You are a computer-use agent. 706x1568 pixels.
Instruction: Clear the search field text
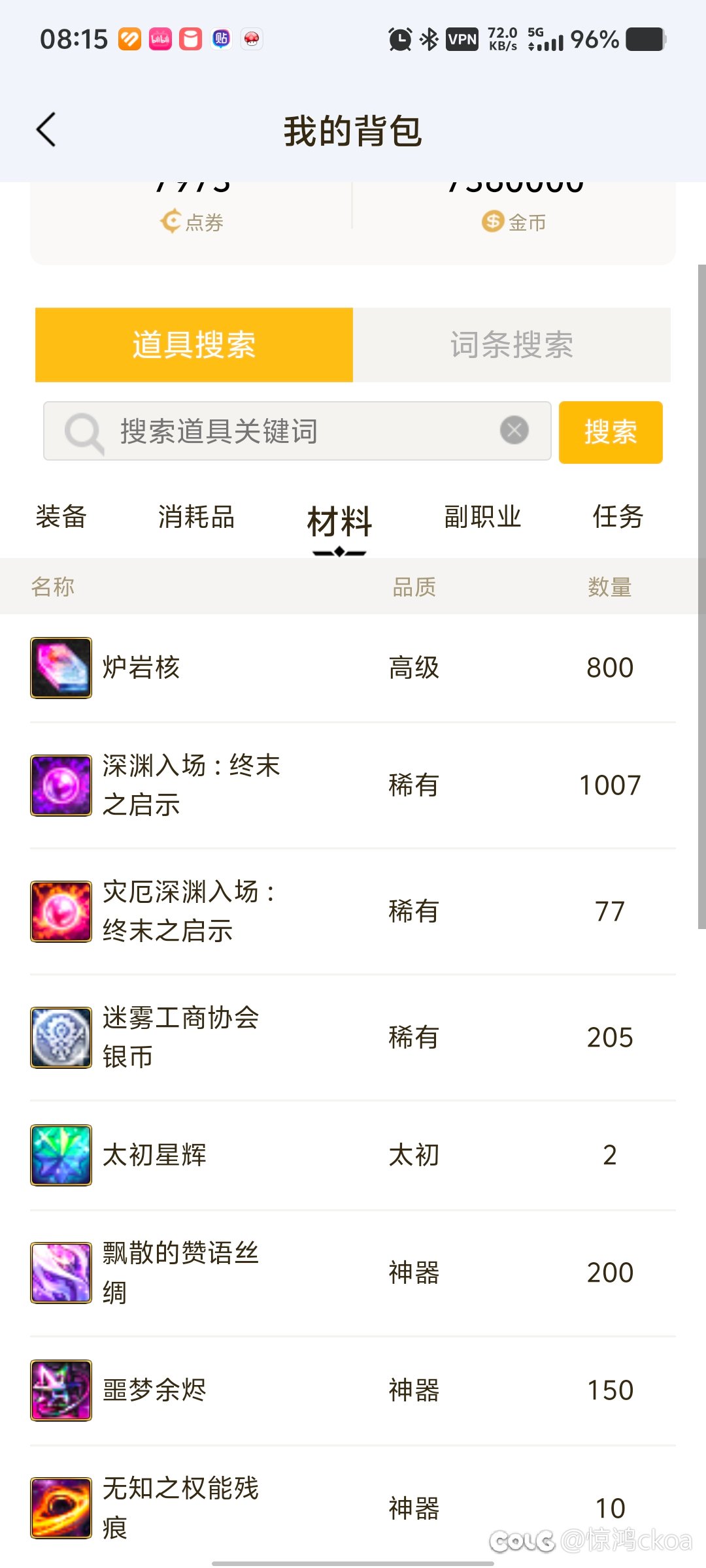coord(514,431)
